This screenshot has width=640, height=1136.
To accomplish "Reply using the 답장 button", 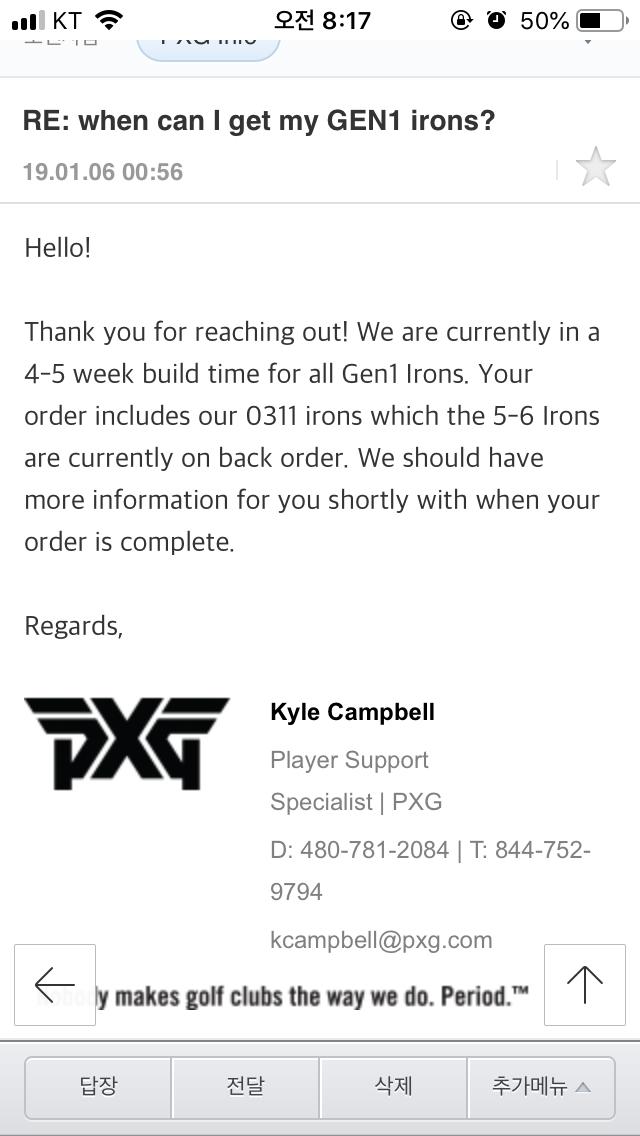I will pyautogui.click(x=98, y=1087).
